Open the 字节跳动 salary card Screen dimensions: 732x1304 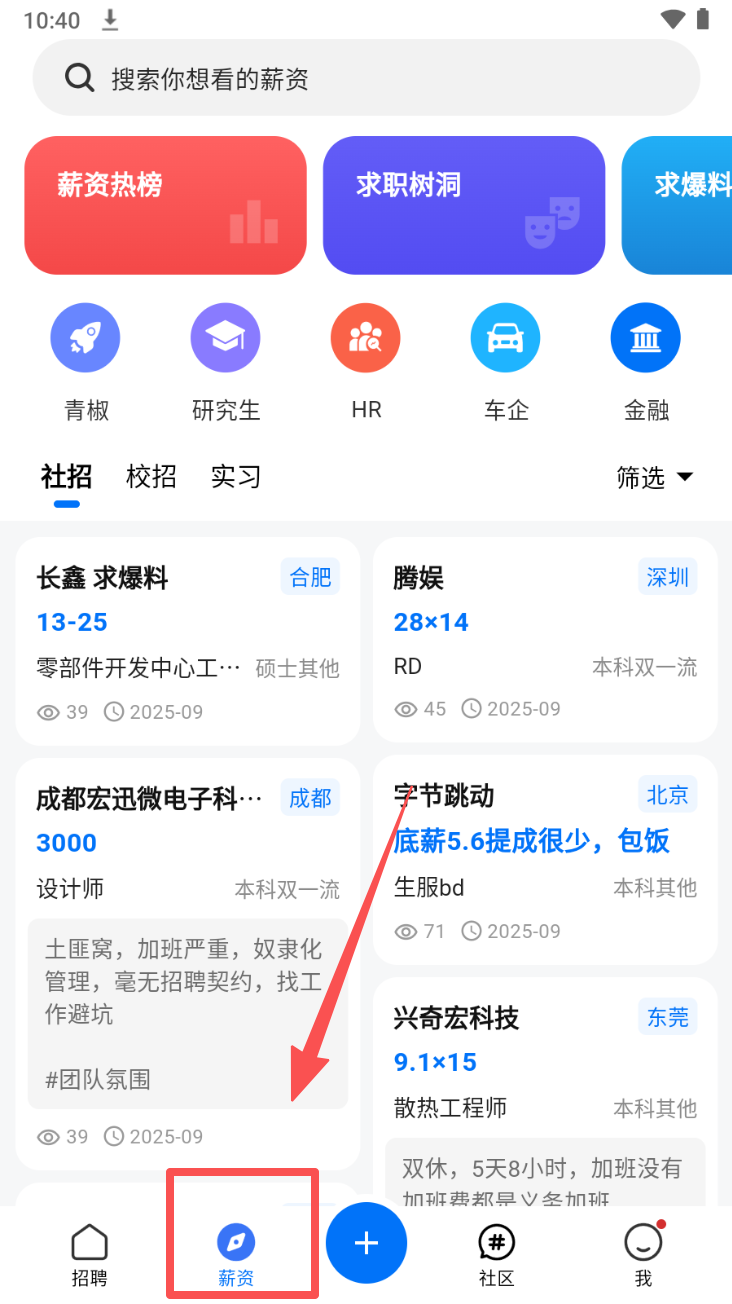pos(545,860)
